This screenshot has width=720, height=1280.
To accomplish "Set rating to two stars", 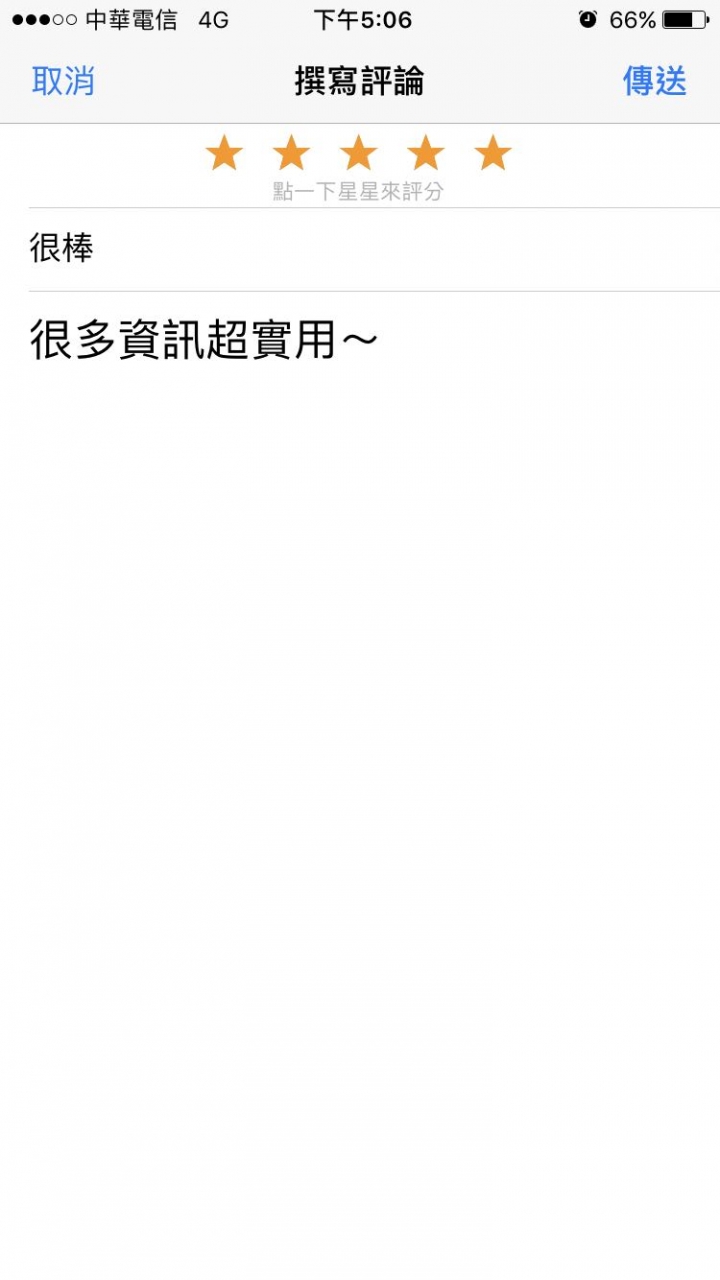I will (x=291, y=154).
